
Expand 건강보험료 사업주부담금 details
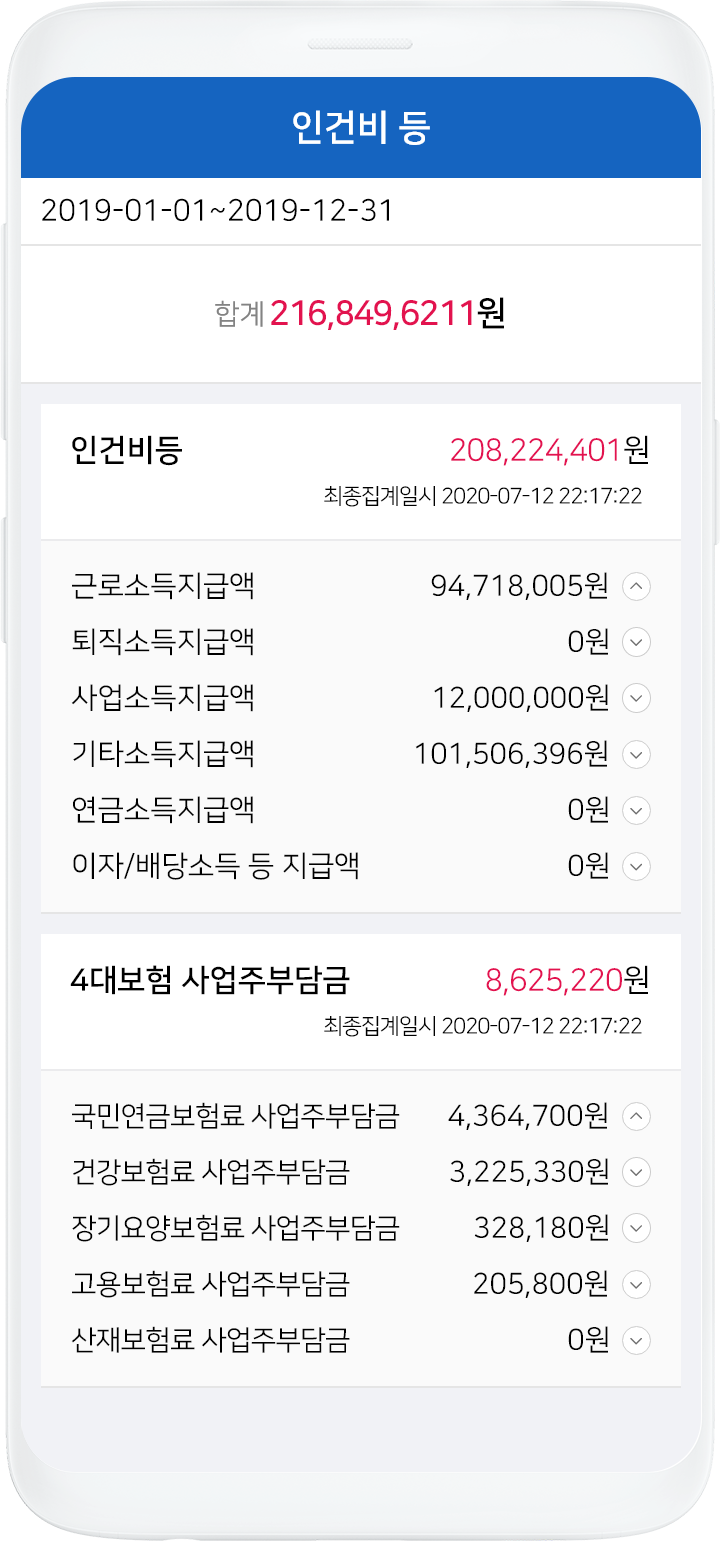pos(636,1172)
